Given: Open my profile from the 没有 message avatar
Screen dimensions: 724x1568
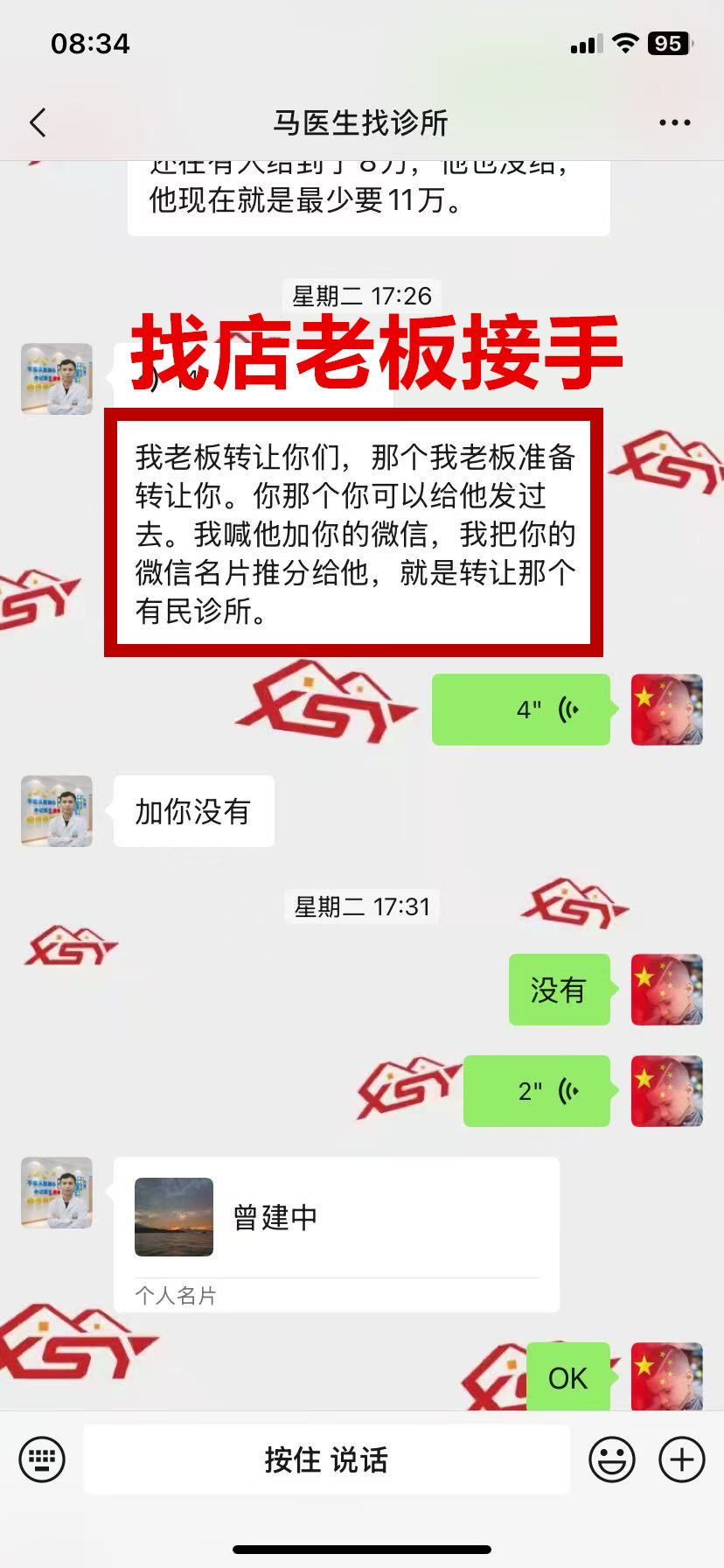Looking at the screenshot, I should click(666, 990).
